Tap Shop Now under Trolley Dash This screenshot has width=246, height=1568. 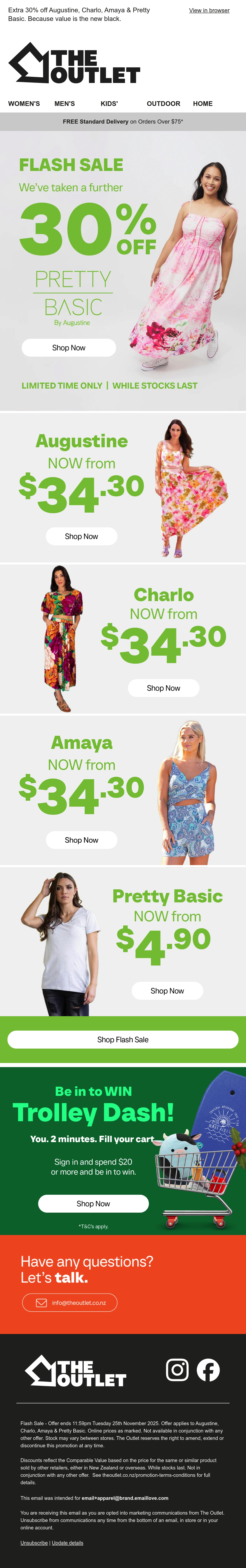click(93, 1203)
